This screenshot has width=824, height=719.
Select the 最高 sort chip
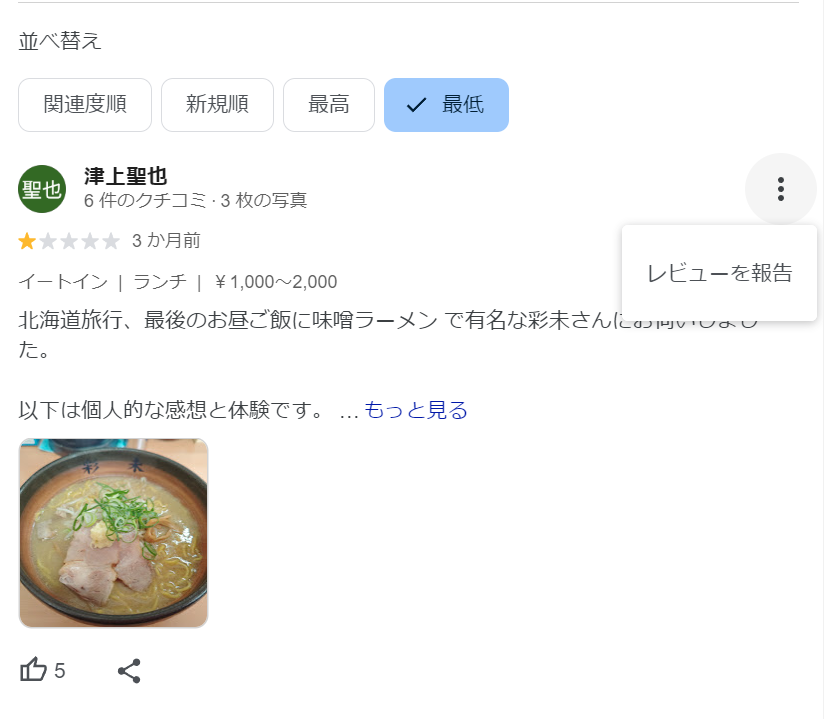(x=329, y=105)
